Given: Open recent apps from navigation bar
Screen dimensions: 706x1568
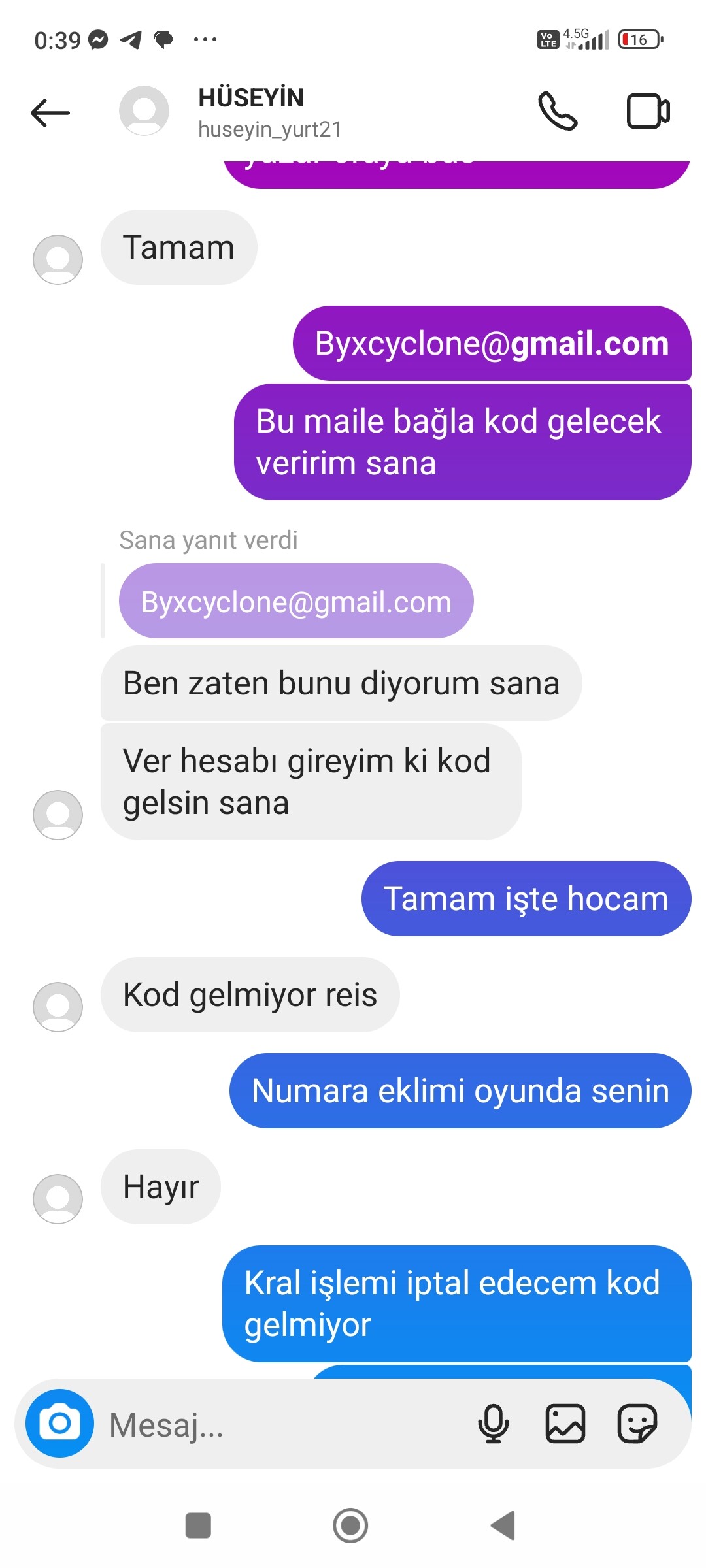Looking at the screenshot, I should 198,1525.
